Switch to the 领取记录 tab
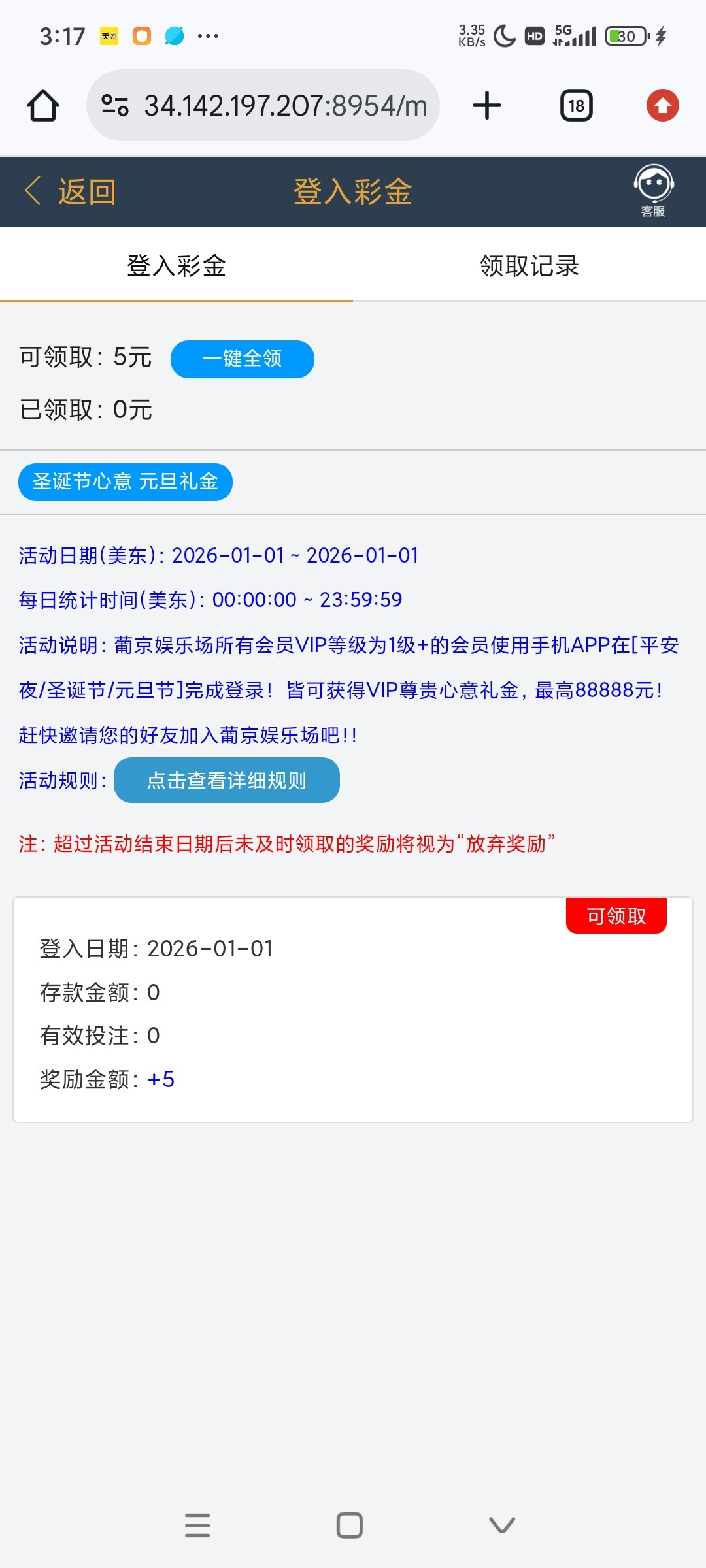The image size is (706, 1568). pyautogui.click(x=529, y=266)
